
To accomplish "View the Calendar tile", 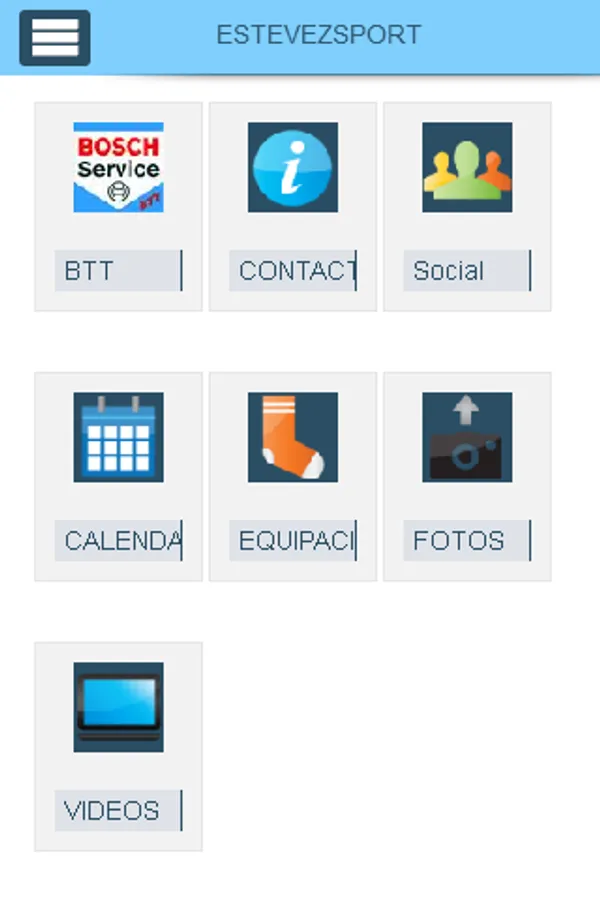I will coord(118,476).
